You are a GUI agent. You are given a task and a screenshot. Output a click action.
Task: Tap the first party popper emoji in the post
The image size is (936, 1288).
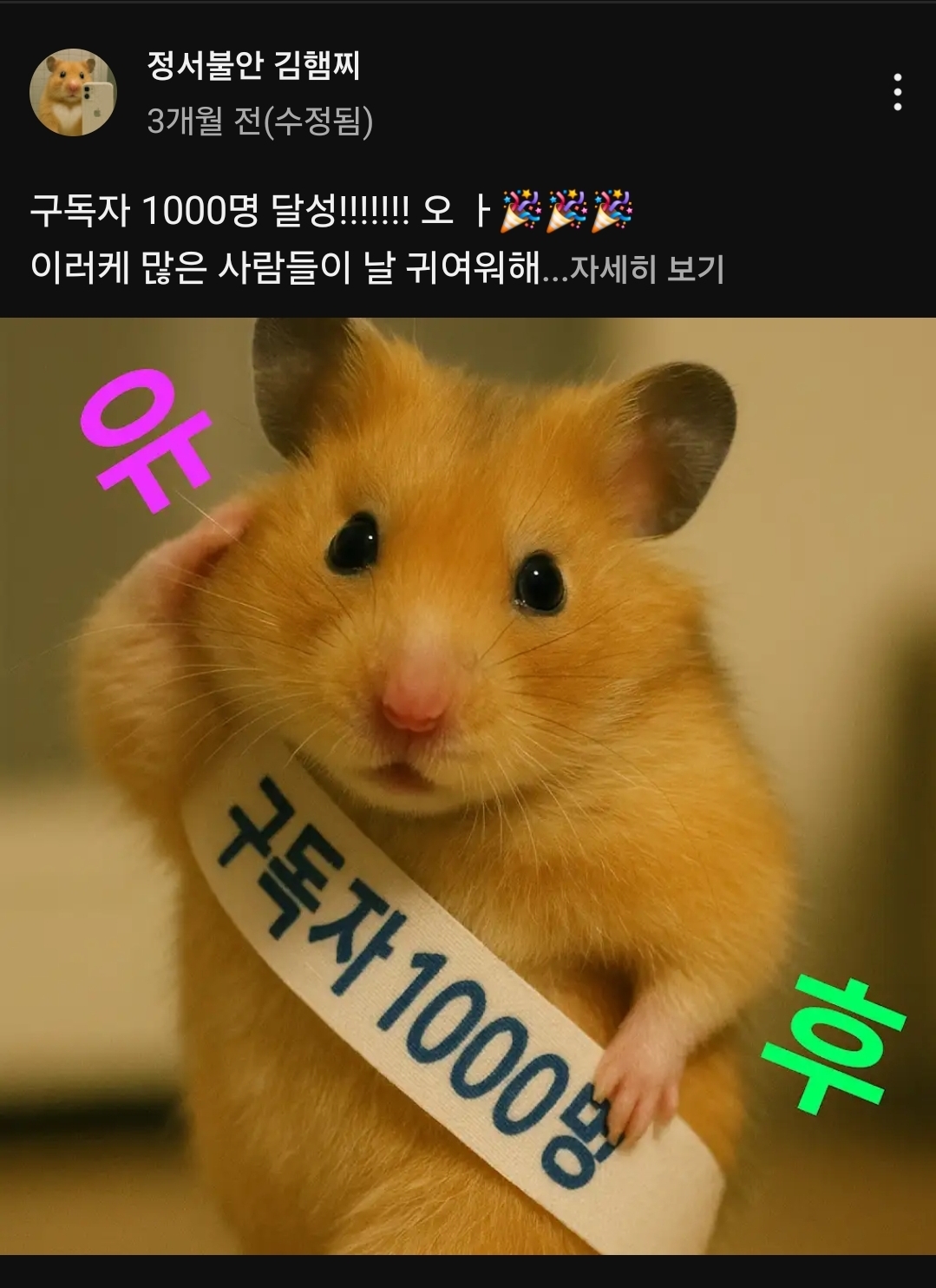(x=520, y=213)
